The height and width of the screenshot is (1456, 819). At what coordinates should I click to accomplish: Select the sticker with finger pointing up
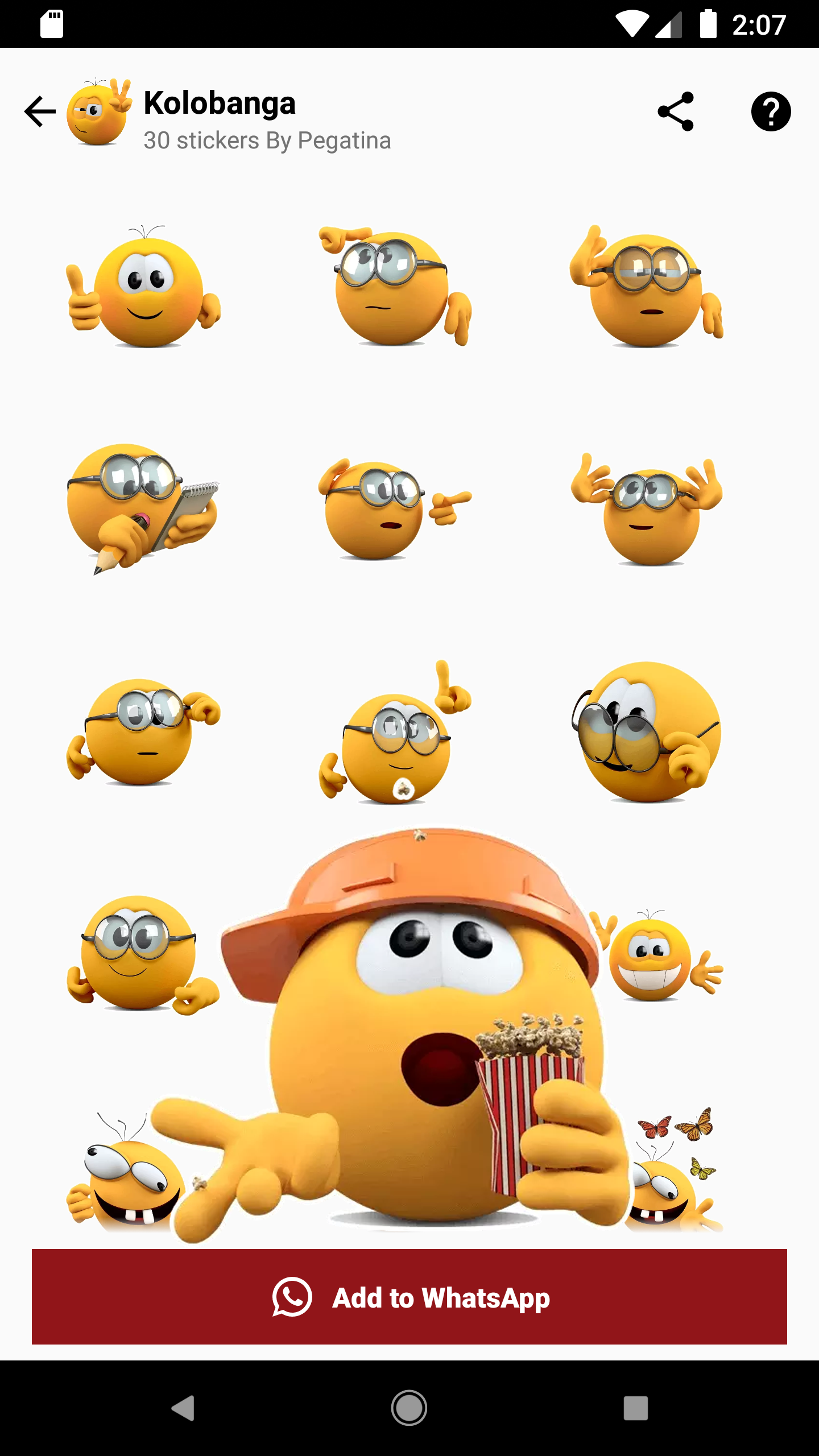(x=395, y=732)
